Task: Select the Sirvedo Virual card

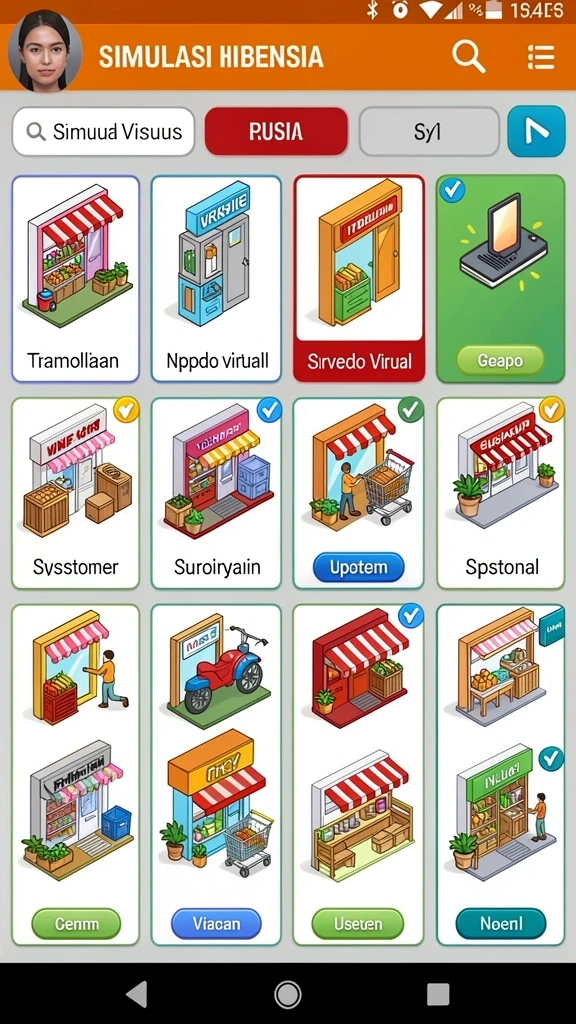Action: pyautogui.click(x=359, y=279)
